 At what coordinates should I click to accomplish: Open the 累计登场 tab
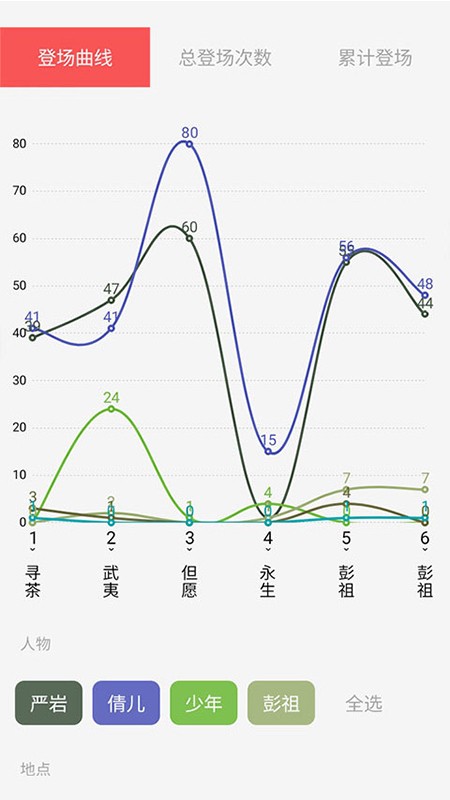[x=375, y=58]
